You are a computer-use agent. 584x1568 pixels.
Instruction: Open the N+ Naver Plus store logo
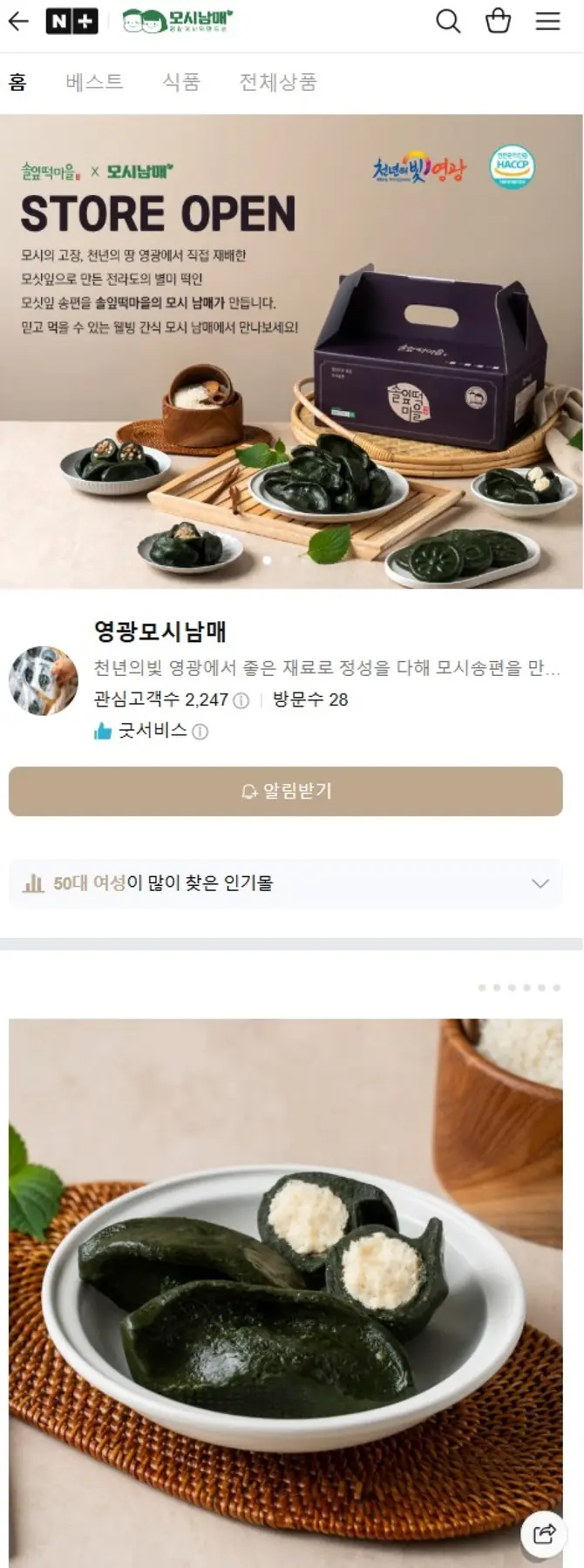71,22
